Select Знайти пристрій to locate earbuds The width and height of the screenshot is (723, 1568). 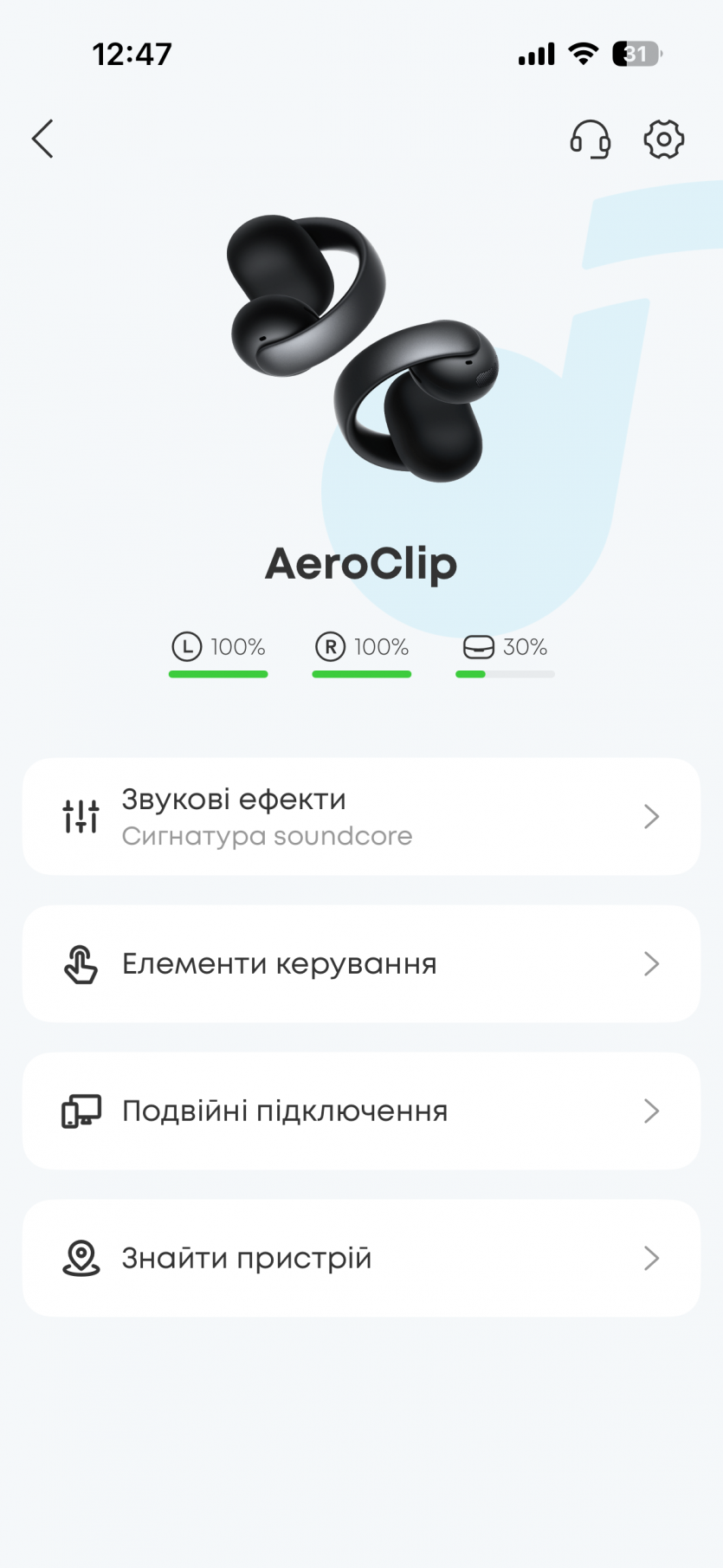(361, 1258)
